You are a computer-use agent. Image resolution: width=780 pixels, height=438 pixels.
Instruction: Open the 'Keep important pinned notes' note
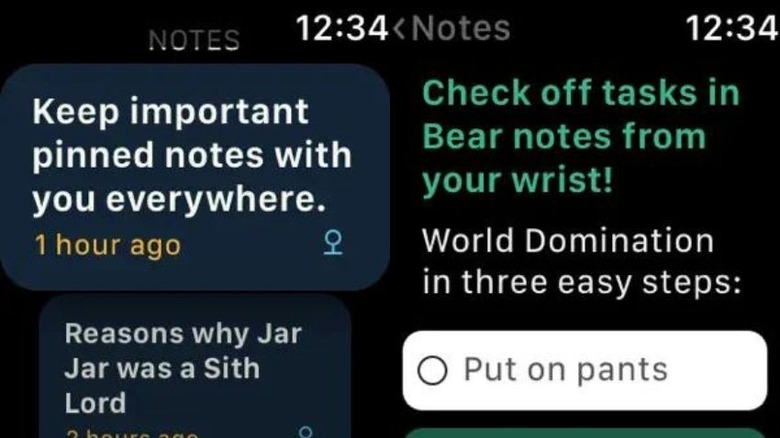(x=195, y=175)
